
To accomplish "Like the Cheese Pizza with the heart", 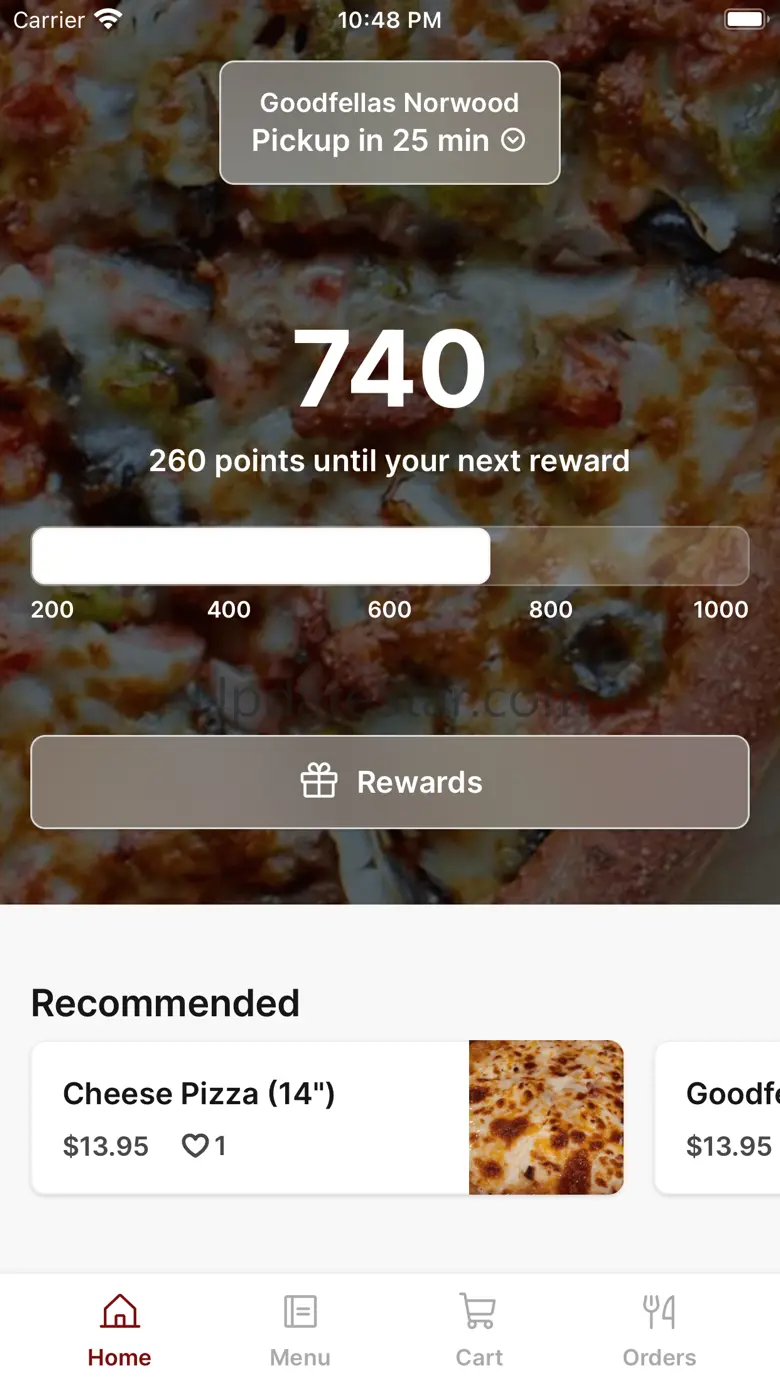I will coord(194,1146).
